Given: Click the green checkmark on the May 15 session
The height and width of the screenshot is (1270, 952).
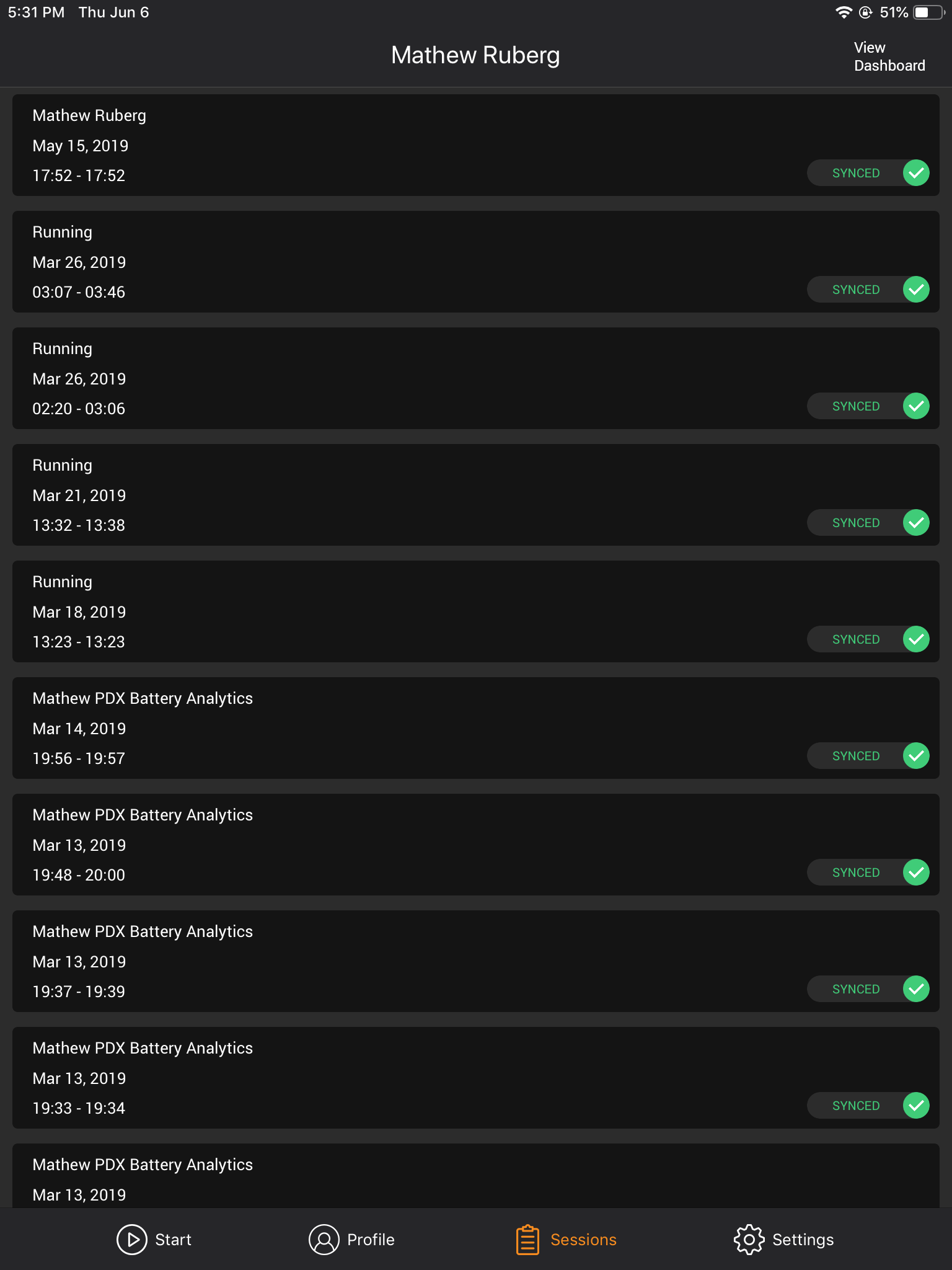Looking at the screenshot, I should [x=916, y=173].
